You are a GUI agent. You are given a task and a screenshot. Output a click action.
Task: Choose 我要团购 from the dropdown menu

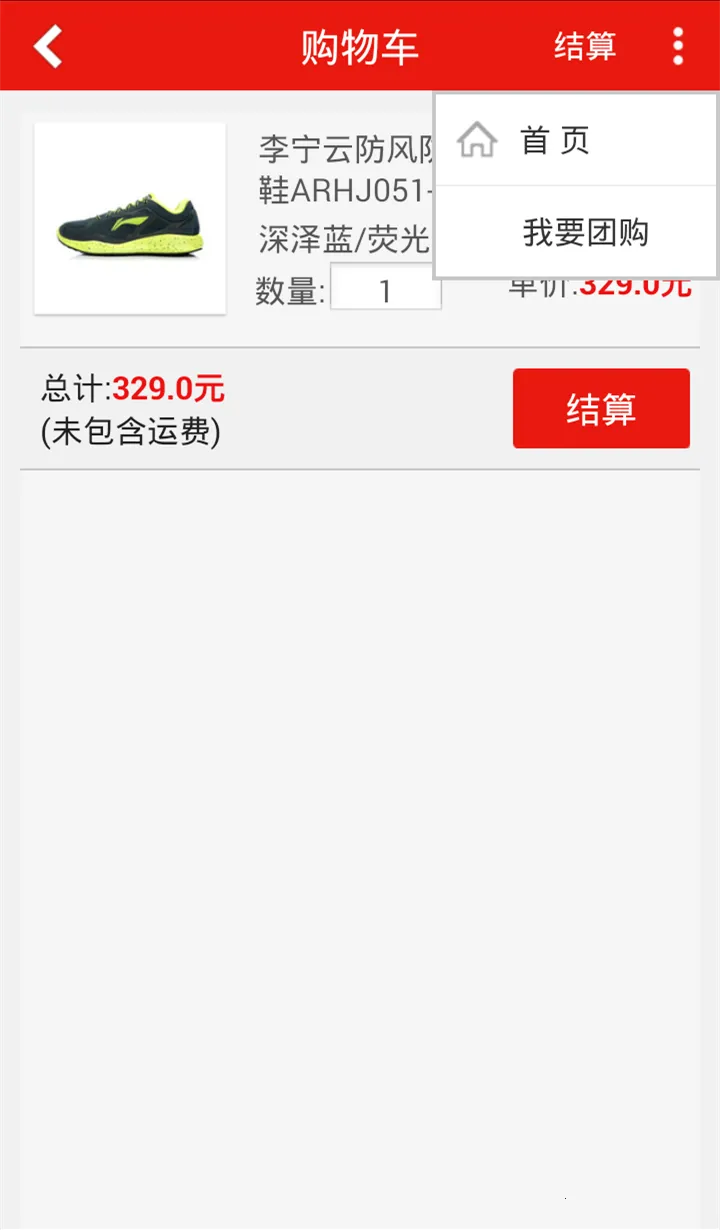tap(585, 233)
